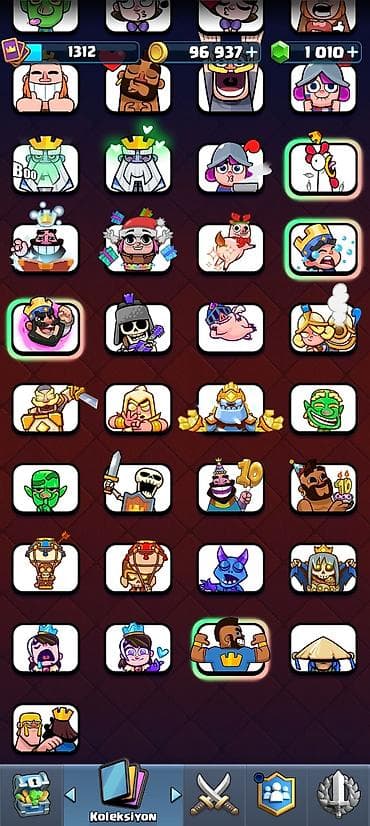
Task: Pick the king with 10 balloon emote
Action: pos(231,487)
